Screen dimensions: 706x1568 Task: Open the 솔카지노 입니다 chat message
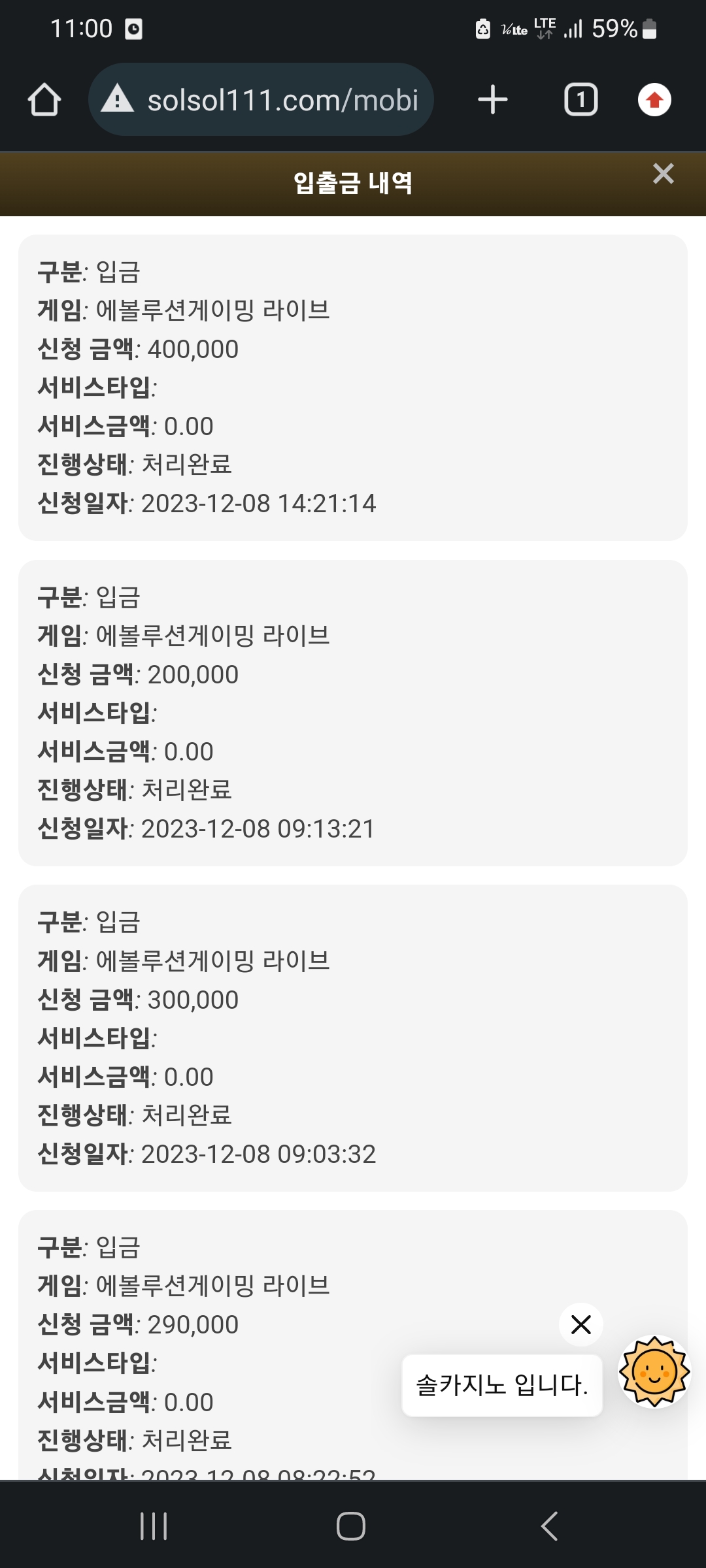pyautogui.click(x=502, y=1385)
